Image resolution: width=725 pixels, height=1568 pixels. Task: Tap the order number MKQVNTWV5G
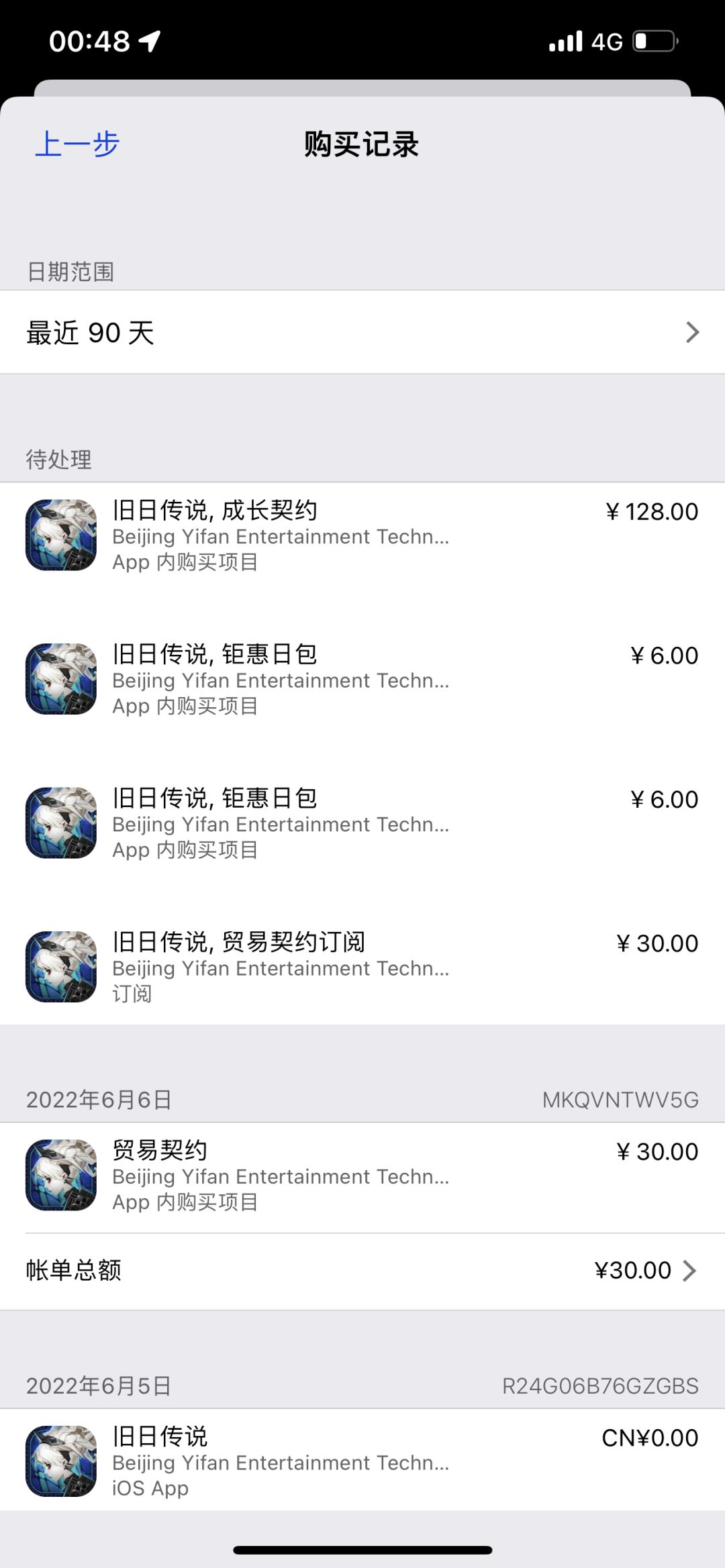click(621, 1099)
